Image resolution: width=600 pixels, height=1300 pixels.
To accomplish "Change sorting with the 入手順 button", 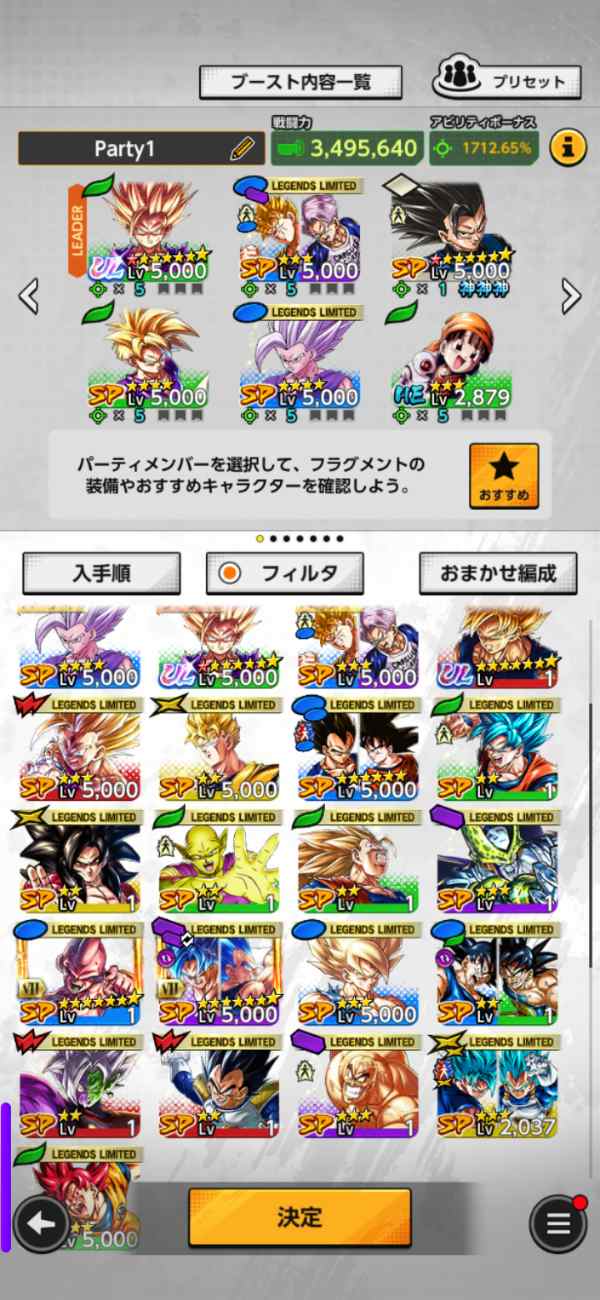I will tap(101, 574).
